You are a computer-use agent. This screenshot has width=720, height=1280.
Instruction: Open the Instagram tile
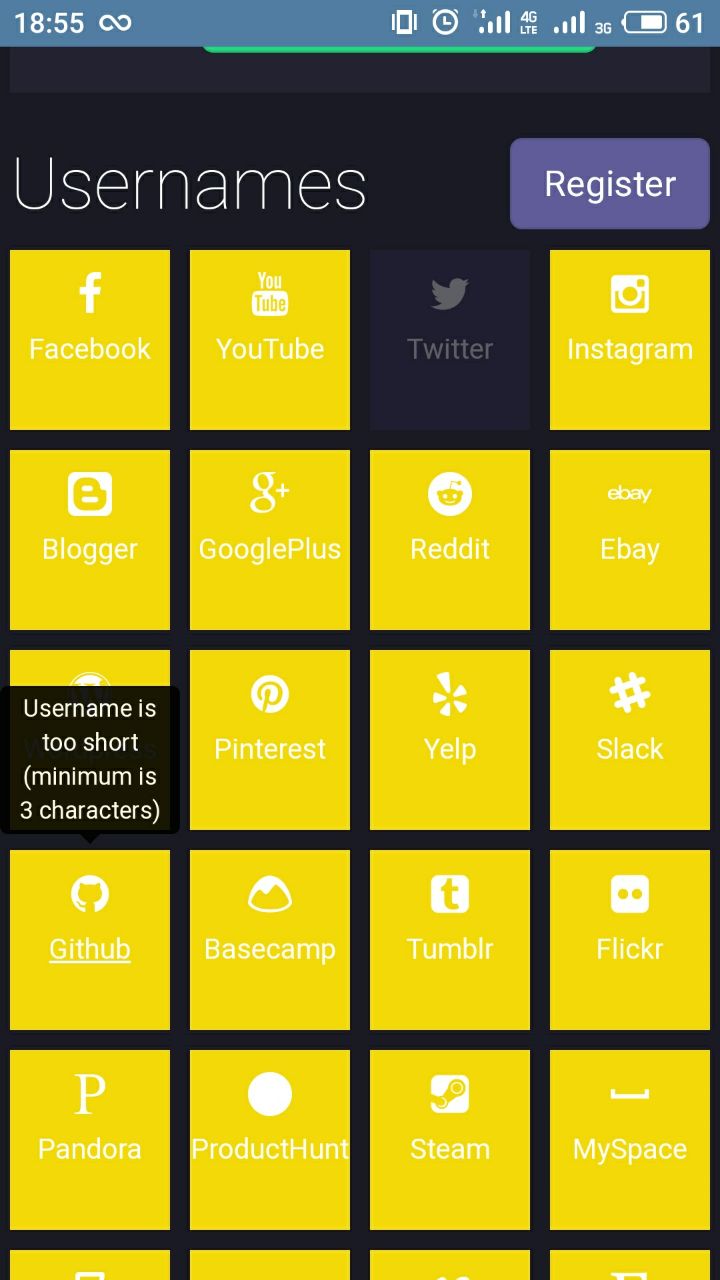[630, 340]
